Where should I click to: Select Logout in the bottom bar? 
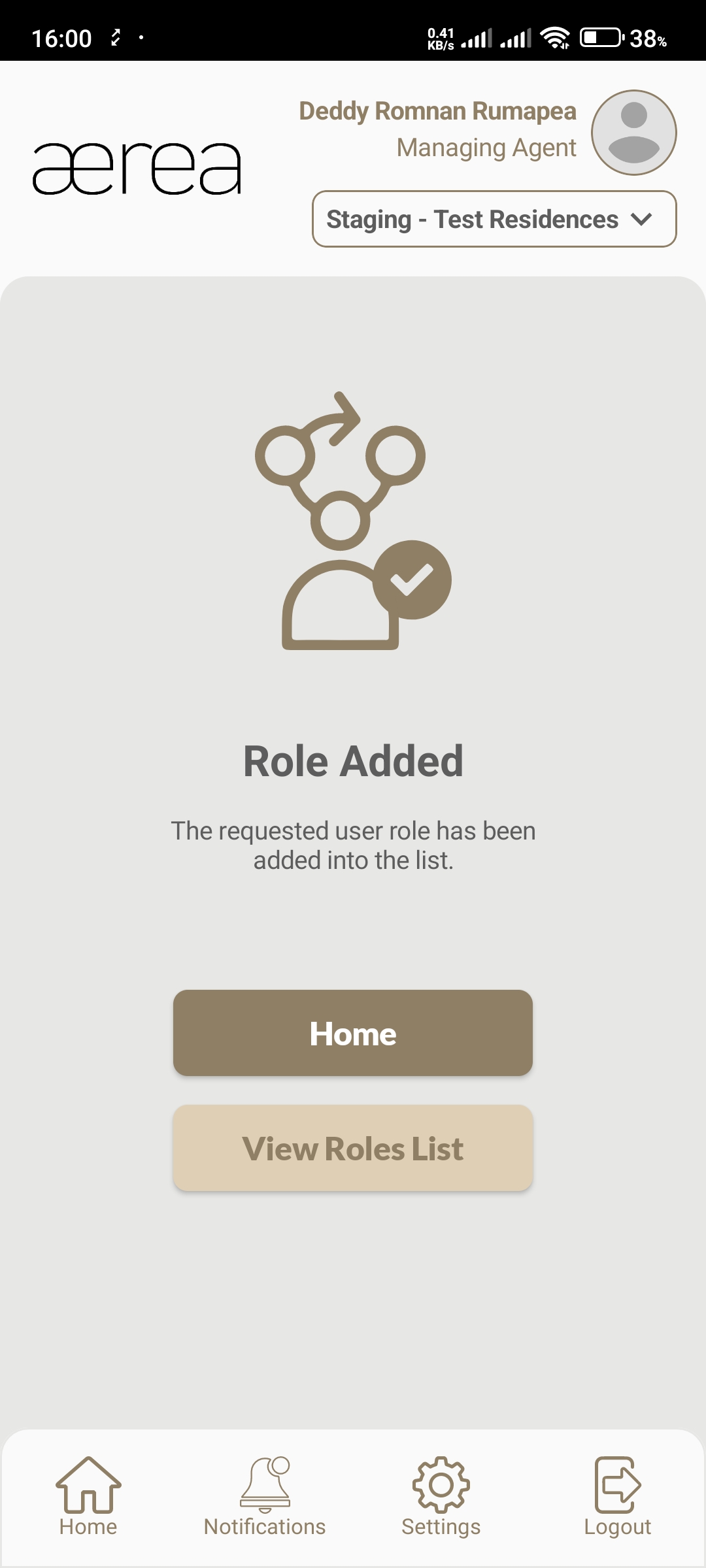tap(617, 1496)
